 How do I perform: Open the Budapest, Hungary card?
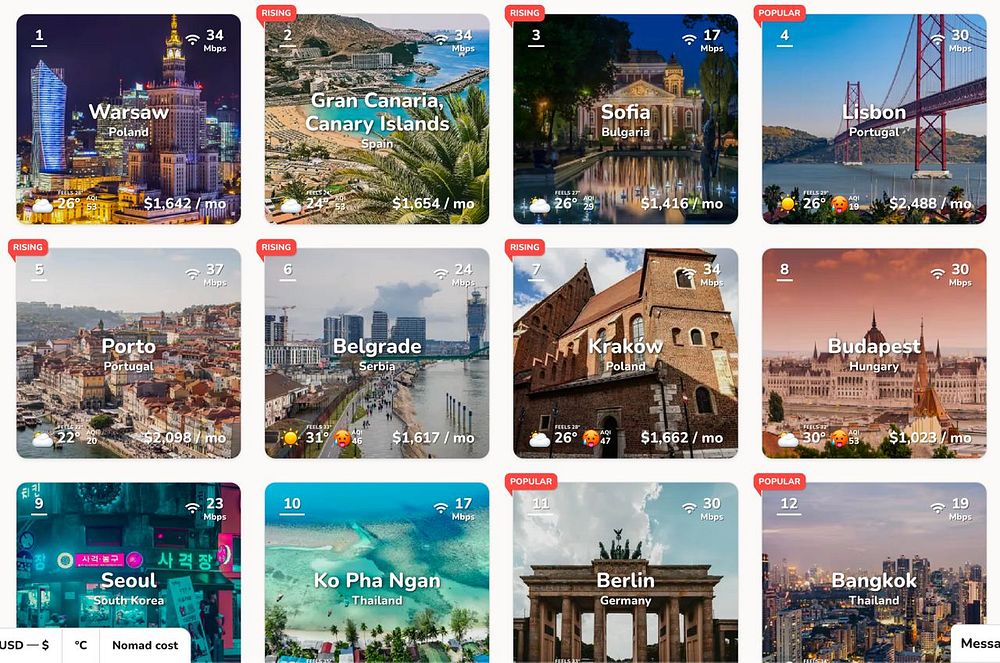(x=874, y=354)
